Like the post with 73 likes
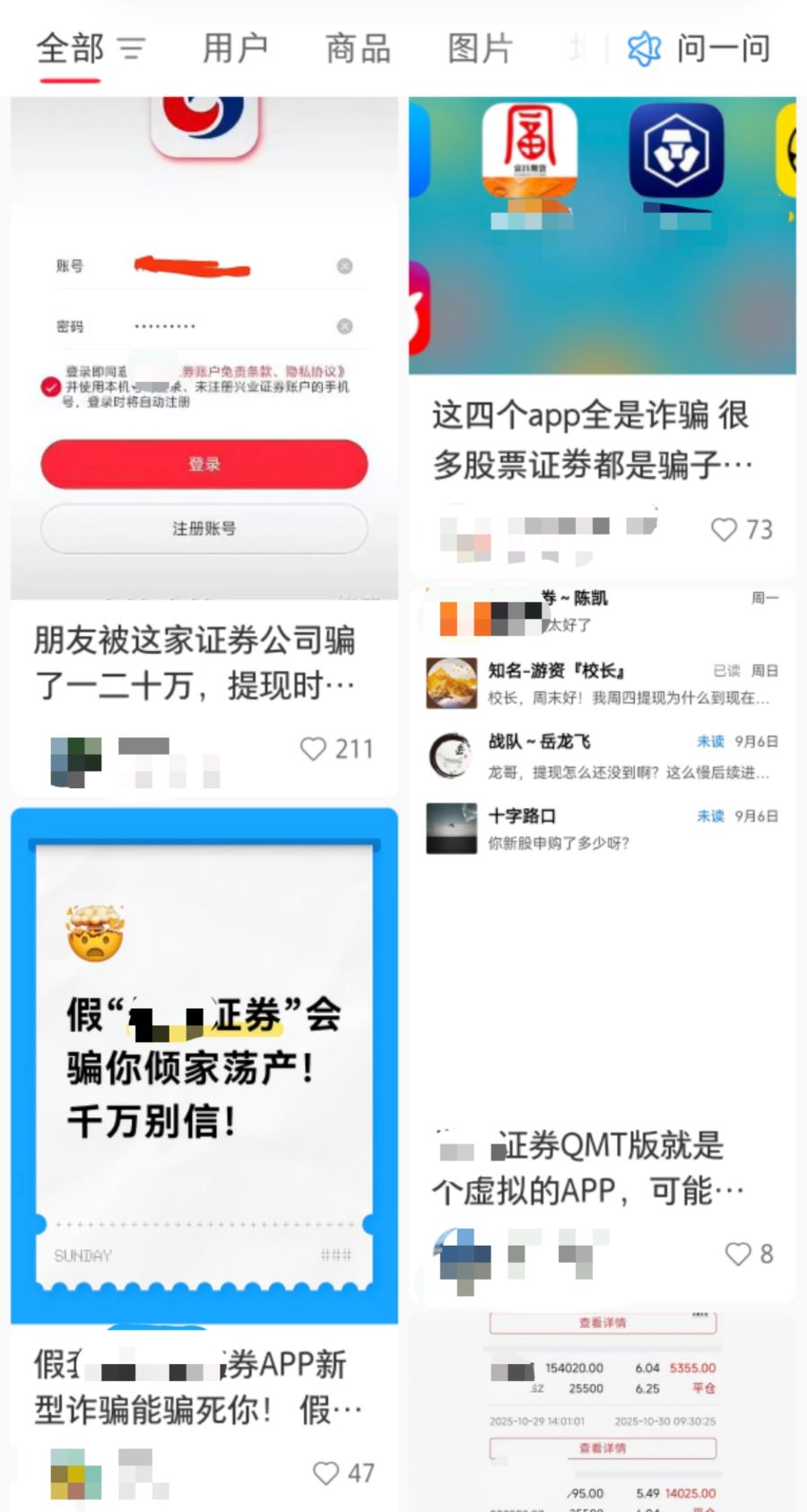Image resolution: width=807 pixels, height=1512 pixels. [725, 529]
